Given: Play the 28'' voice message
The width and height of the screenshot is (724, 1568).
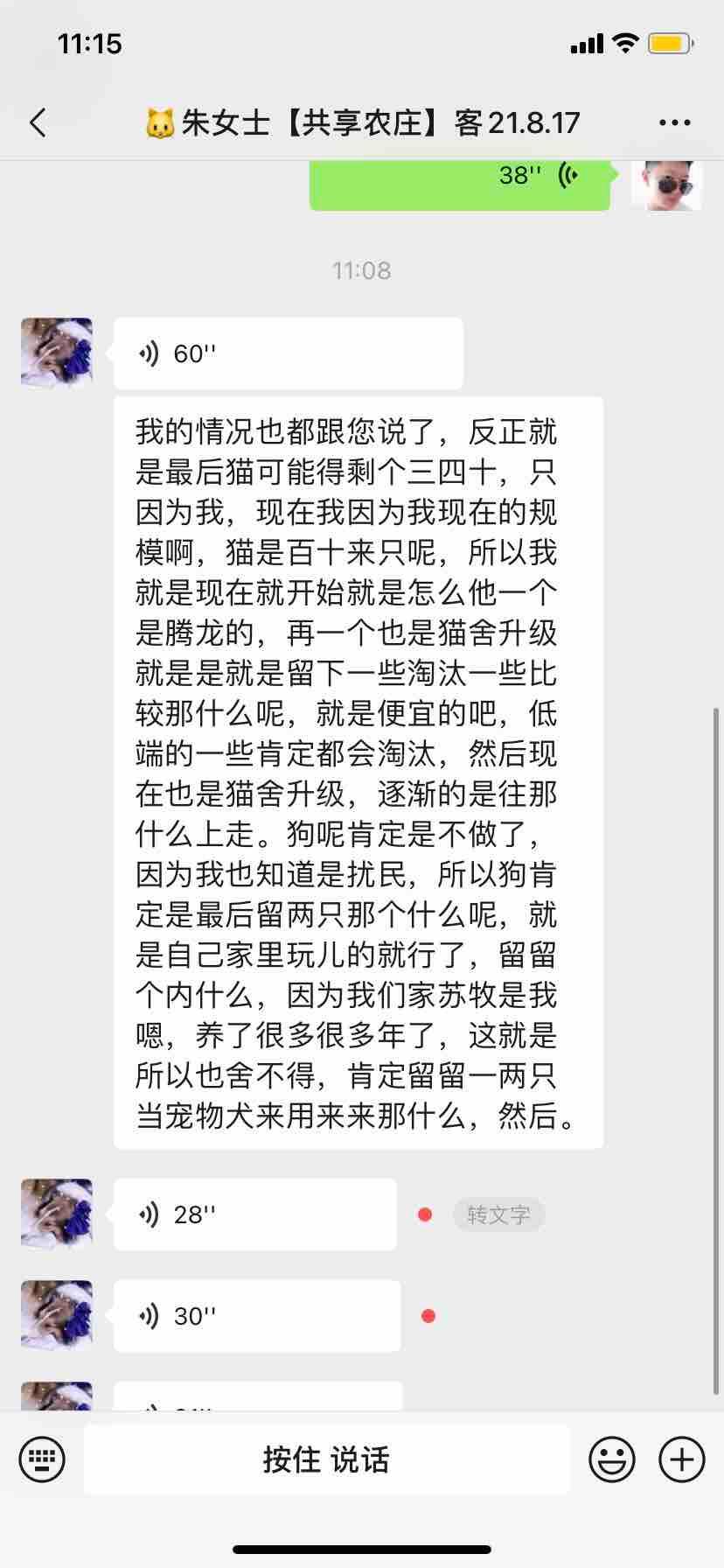Looking at the screenshot, I should point(254,1214).
